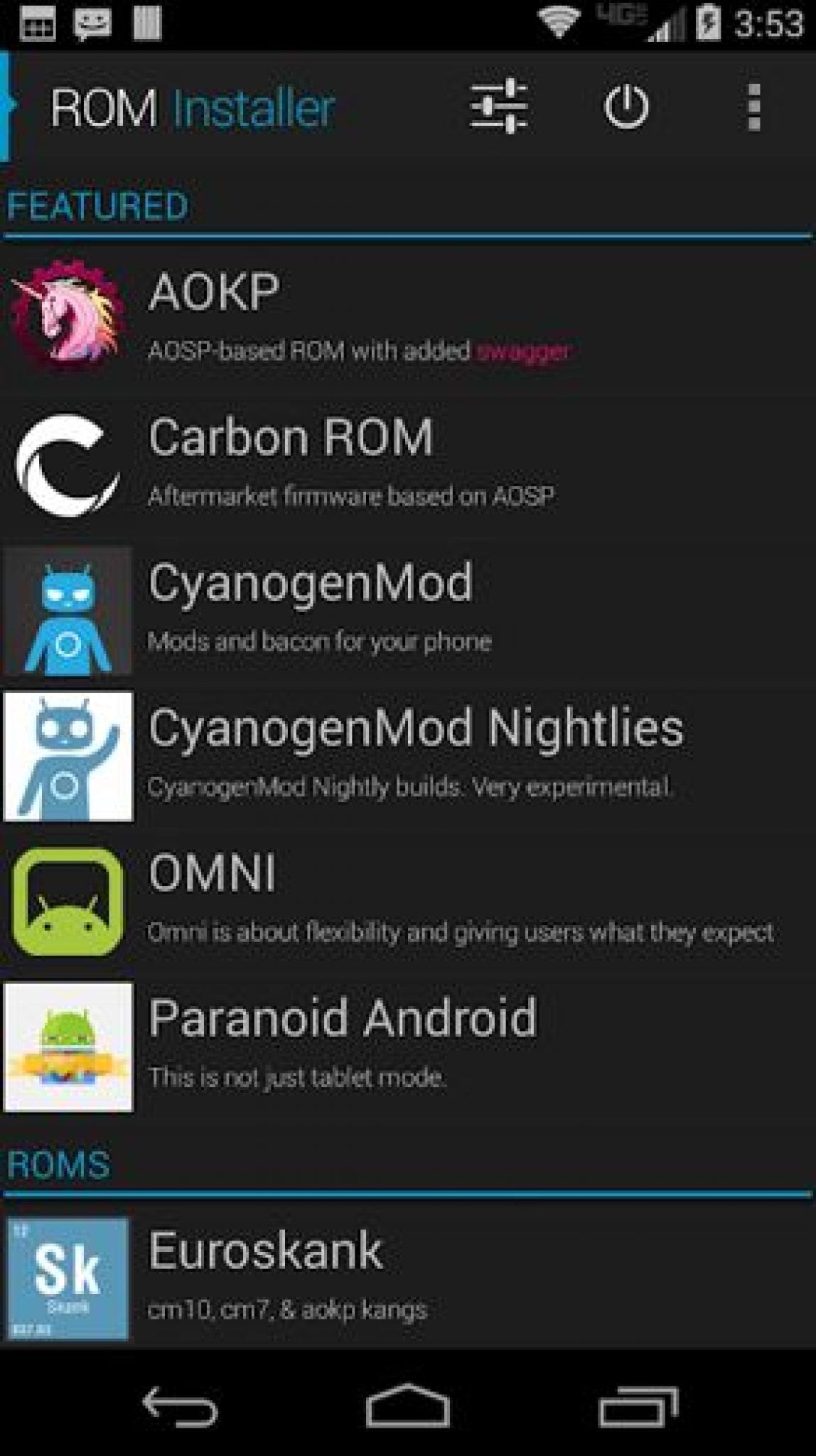This screenshot has height=1456, width=816.
Task: Select the Paranoid Android mascot icon
Action: pos(68,1045)
